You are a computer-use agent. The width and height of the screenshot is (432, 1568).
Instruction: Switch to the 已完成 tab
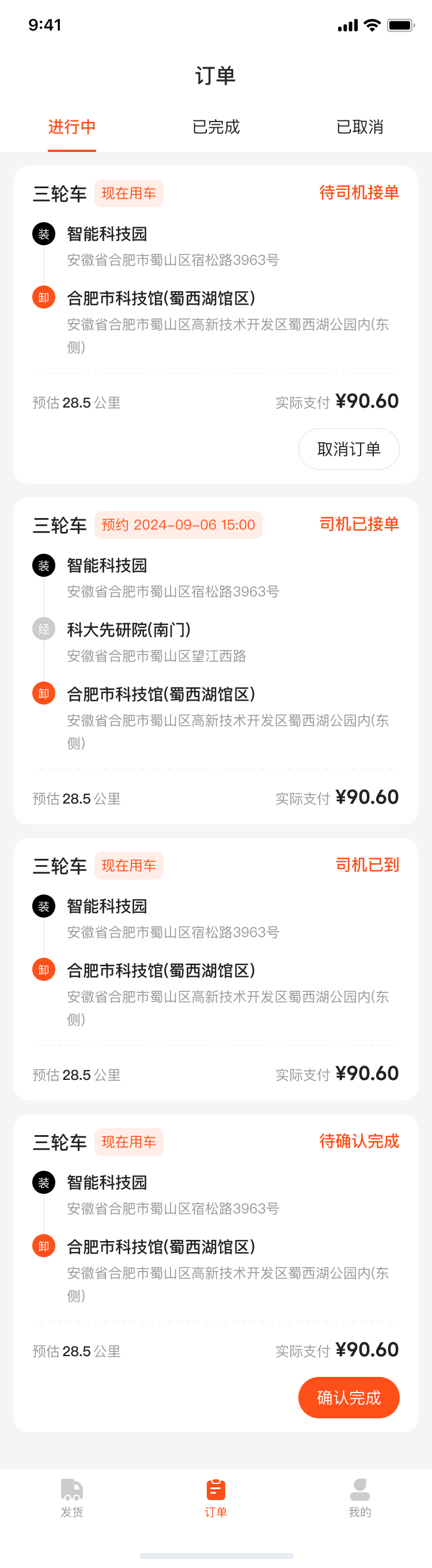point(215,127)
